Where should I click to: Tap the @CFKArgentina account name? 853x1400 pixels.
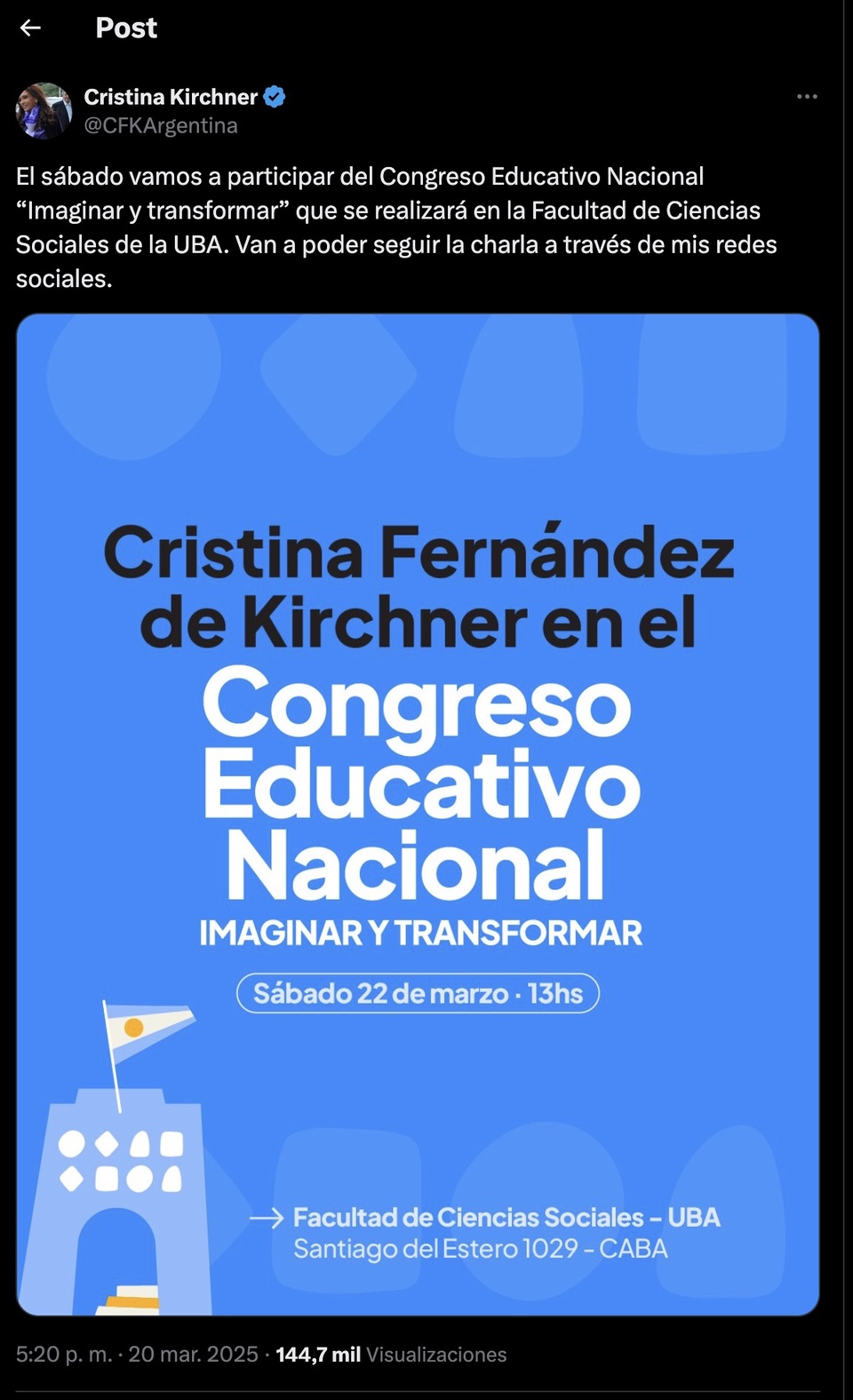pos(161,126)
